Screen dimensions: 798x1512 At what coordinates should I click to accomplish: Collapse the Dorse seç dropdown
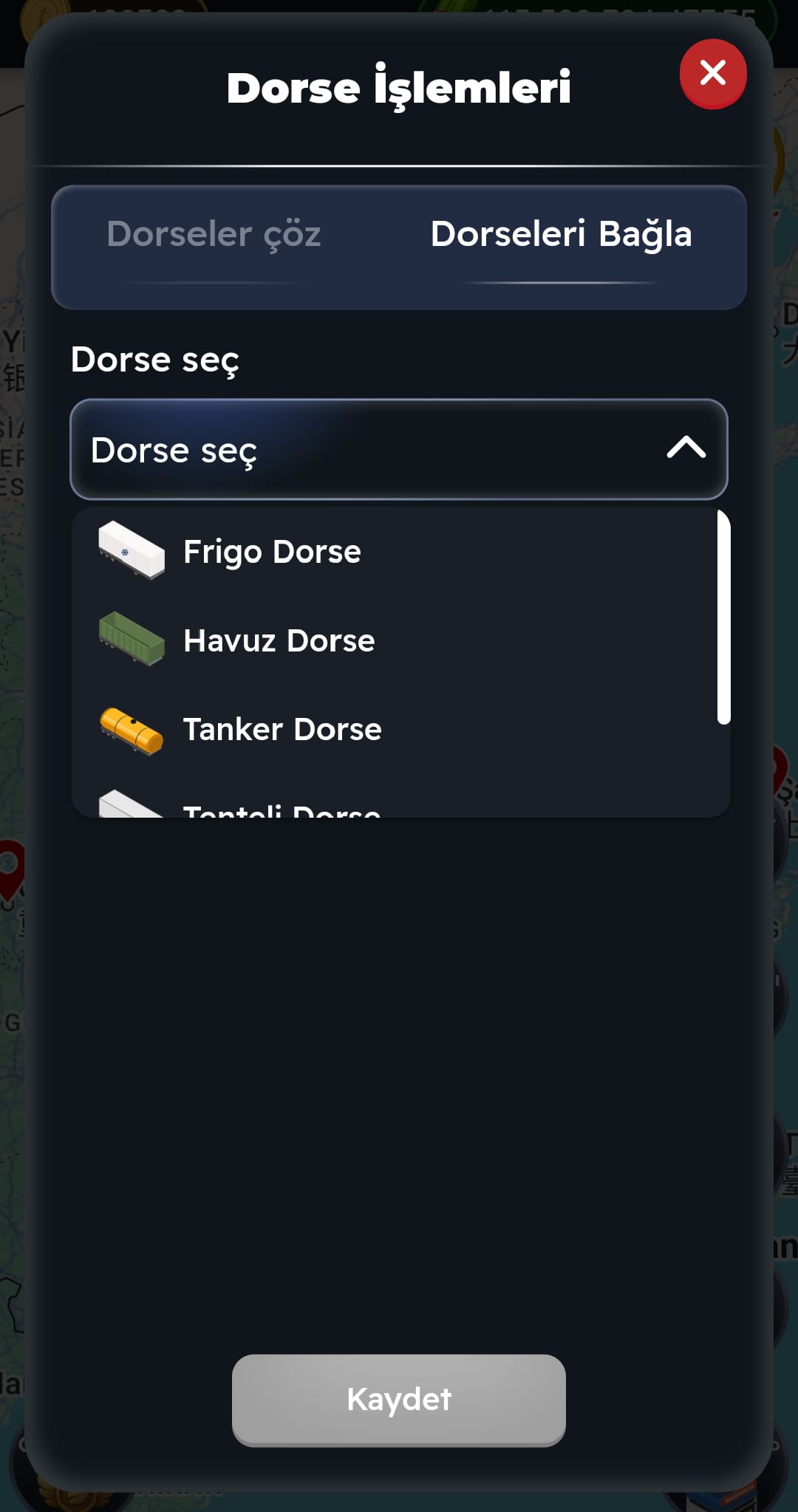[x=686, y=448]
